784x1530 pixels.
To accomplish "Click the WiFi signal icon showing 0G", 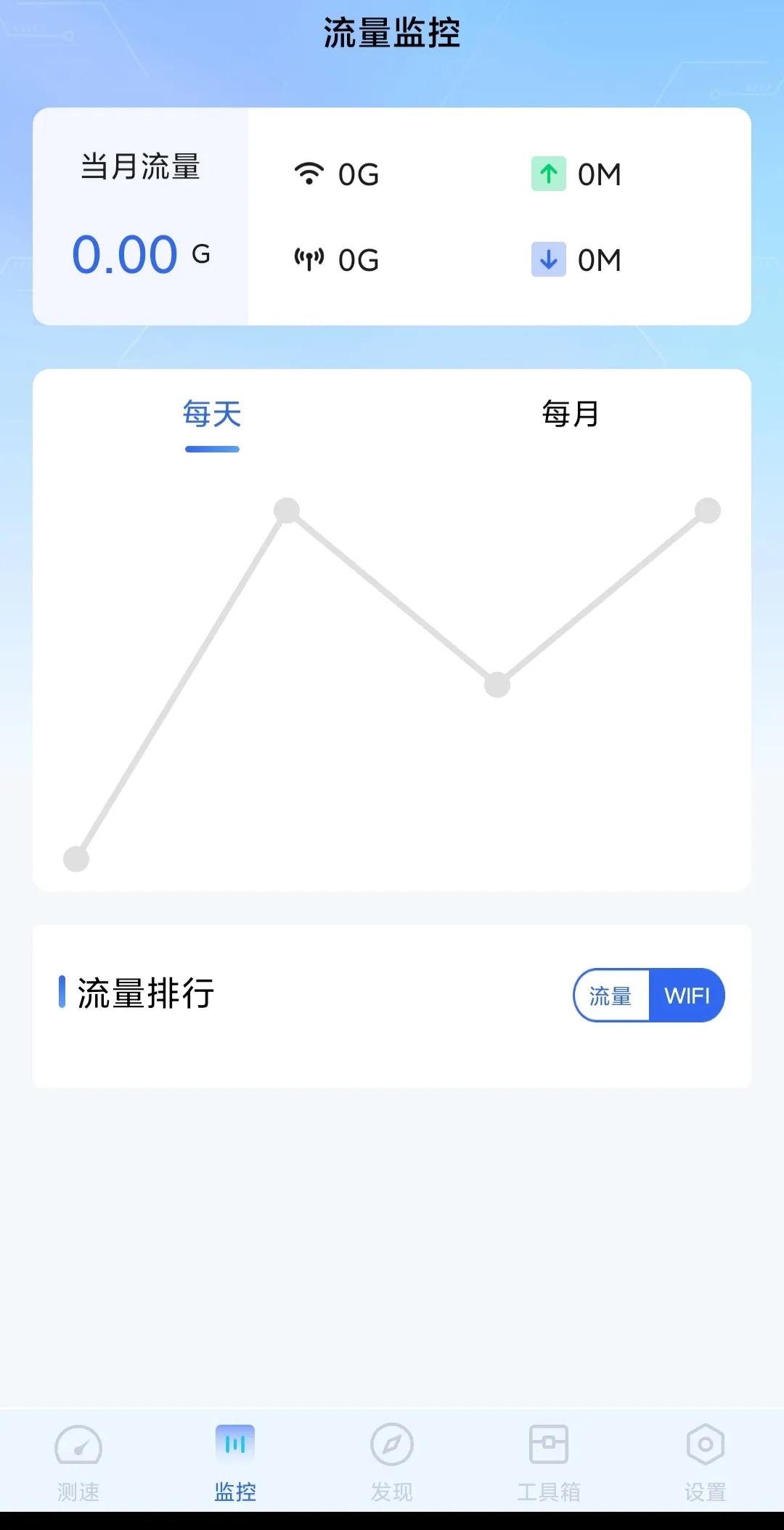I will [x=308, y=174].
